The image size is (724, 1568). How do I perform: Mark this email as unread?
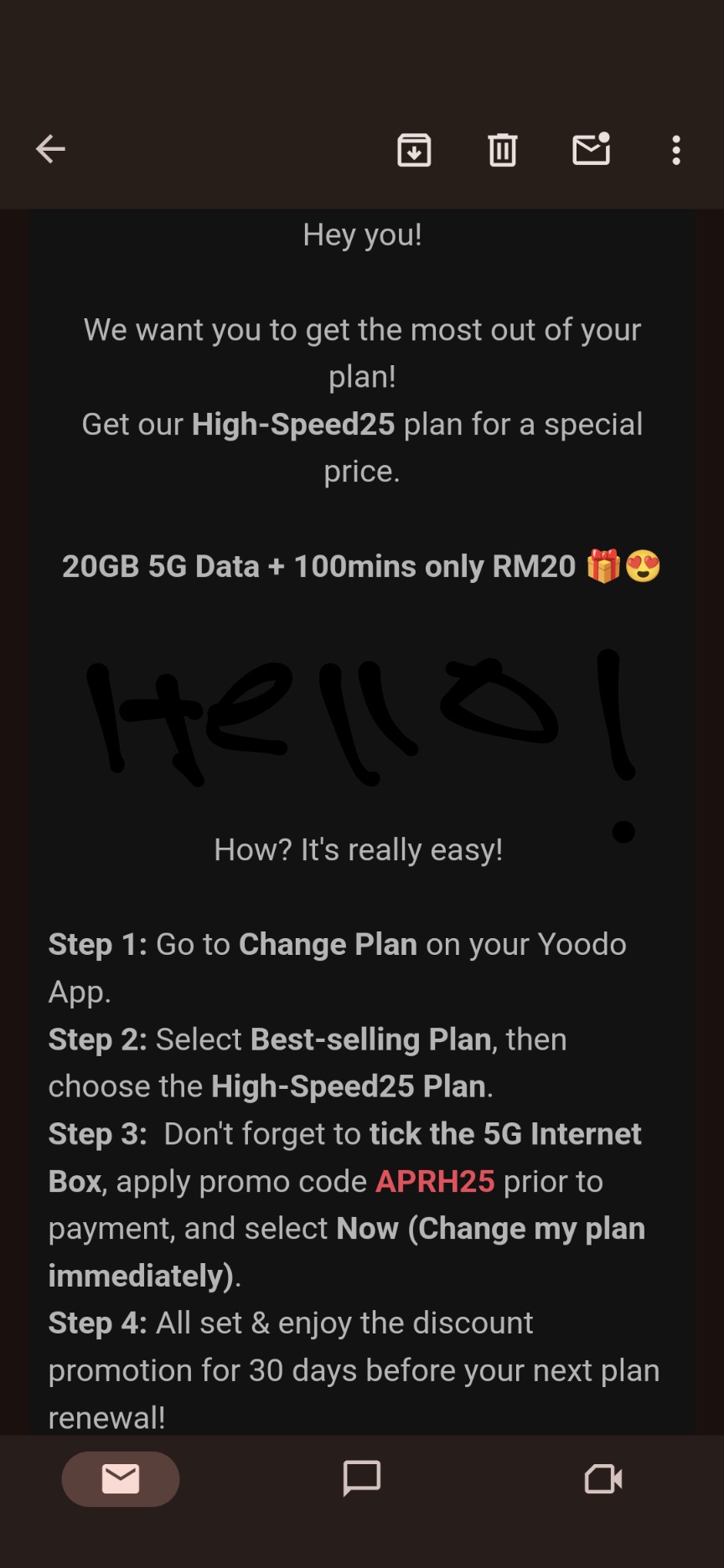[591, 149]
